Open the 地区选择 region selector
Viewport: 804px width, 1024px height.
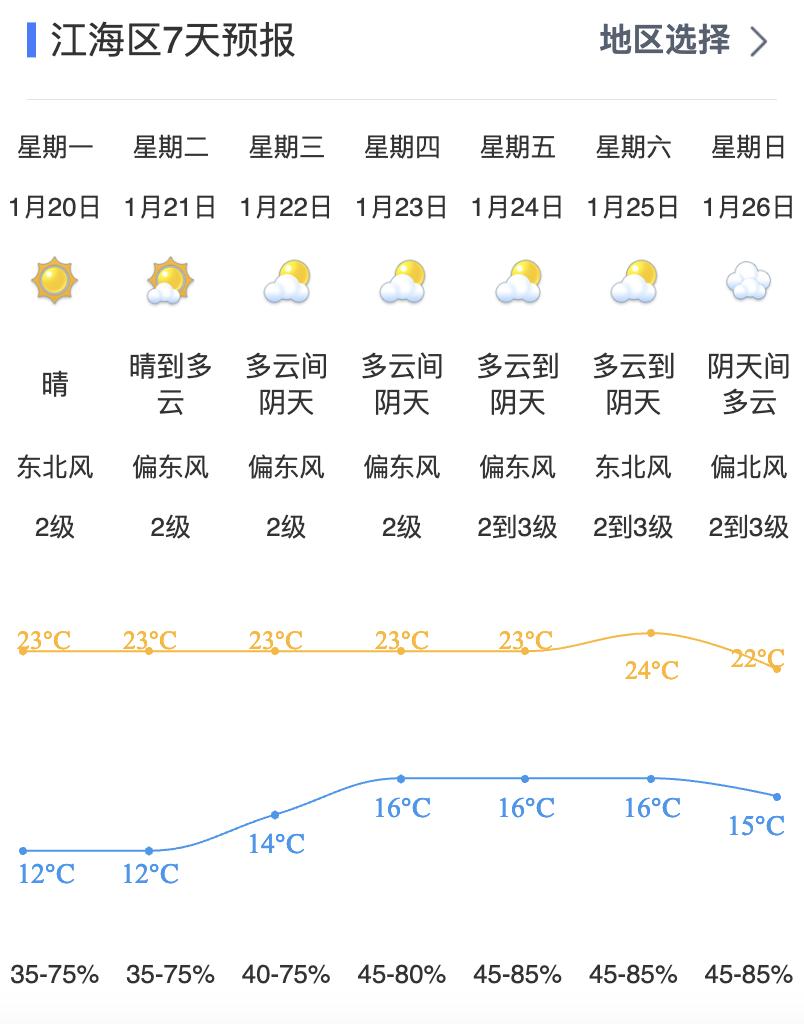click(682, 41)
